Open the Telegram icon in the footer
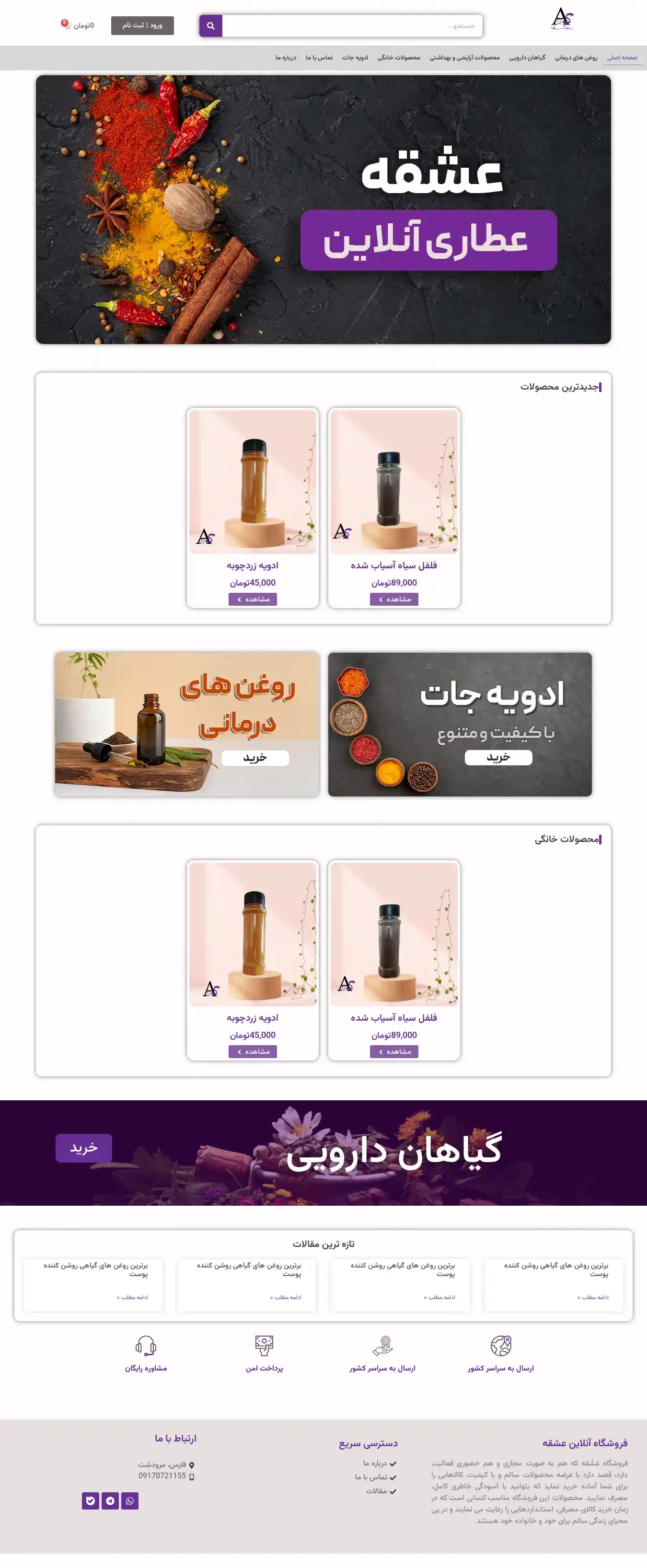 click(x=110, y=1500)
